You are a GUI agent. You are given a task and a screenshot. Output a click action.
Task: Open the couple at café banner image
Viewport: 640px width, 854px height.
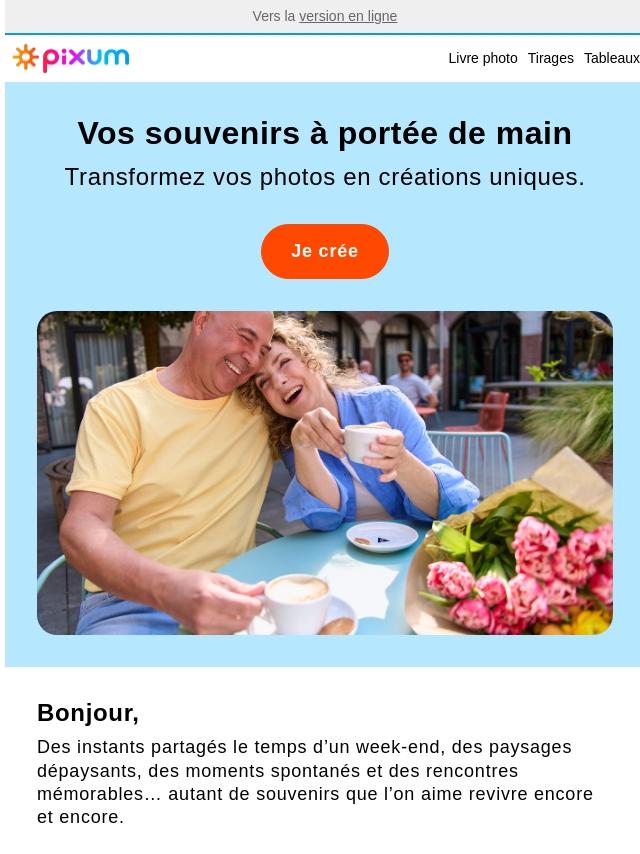click(x=324, y=472)
